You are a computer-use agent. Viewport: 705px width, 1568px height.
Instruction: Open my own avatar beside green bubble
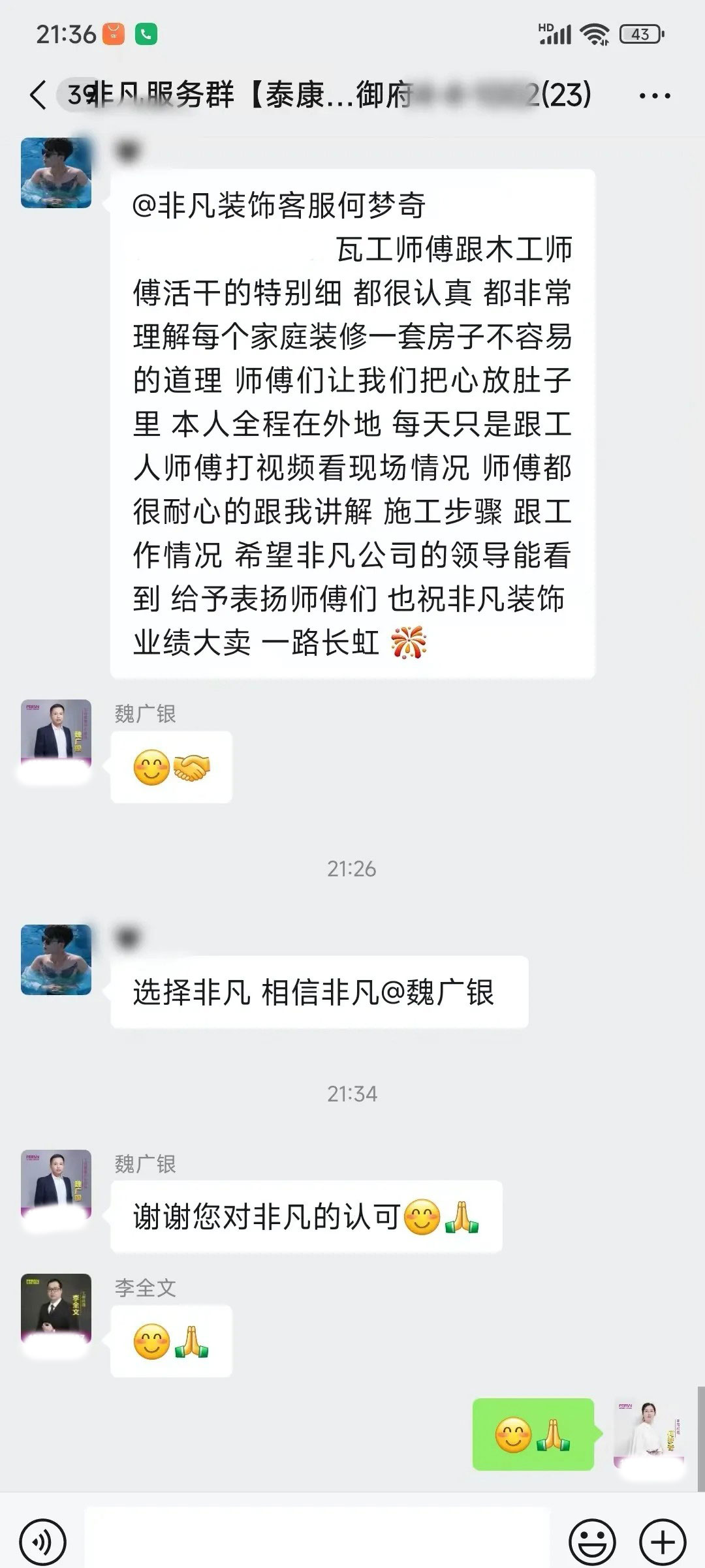click(x=648, y=1434)
